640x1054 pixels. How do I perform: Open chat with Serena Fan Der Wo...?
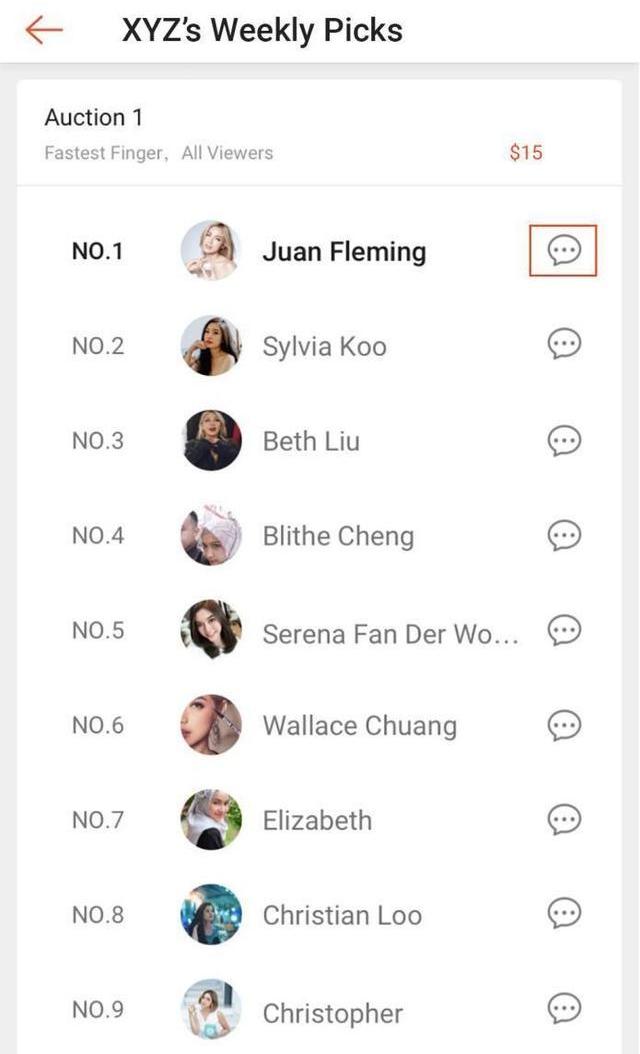tap(564, 630)
